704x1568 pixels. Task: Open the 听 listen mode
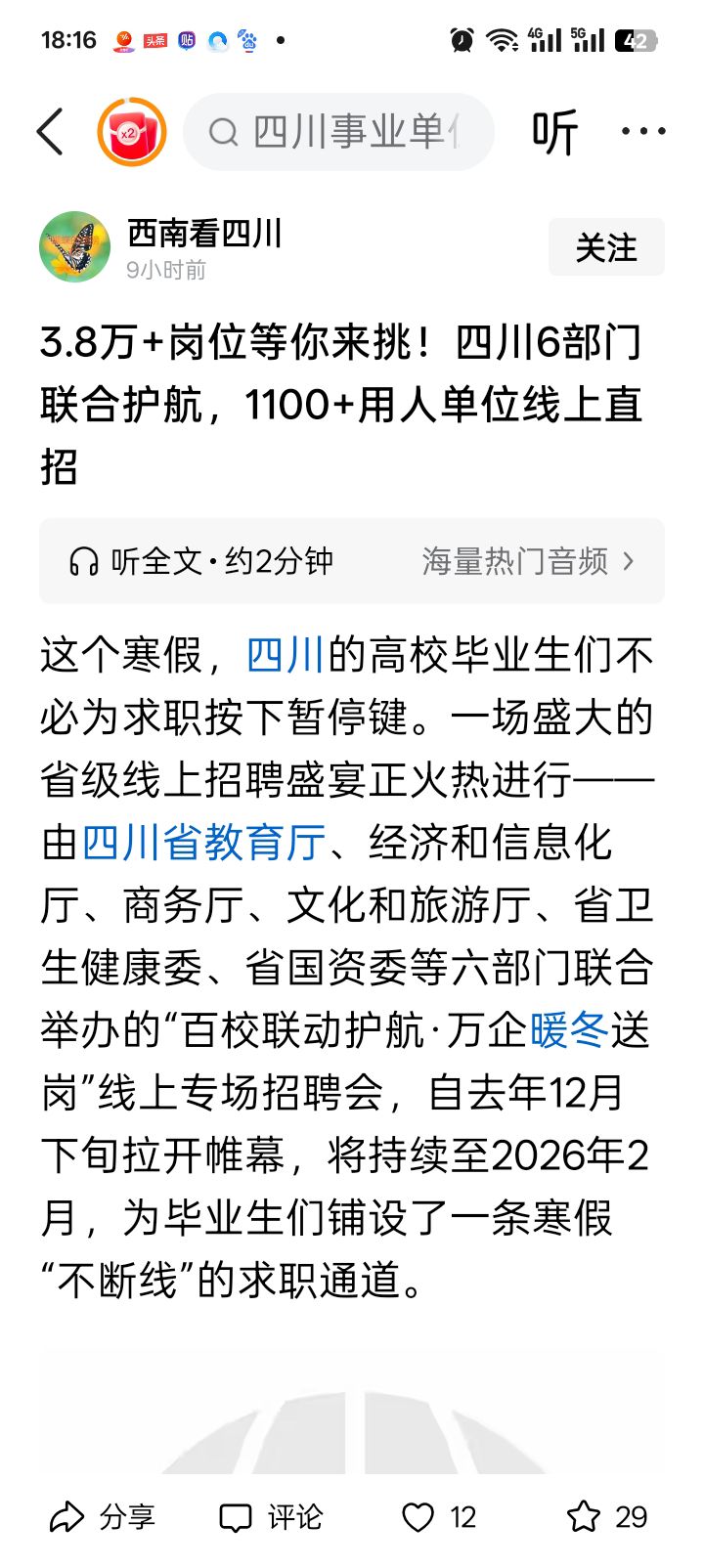click(x=554, y=132)
